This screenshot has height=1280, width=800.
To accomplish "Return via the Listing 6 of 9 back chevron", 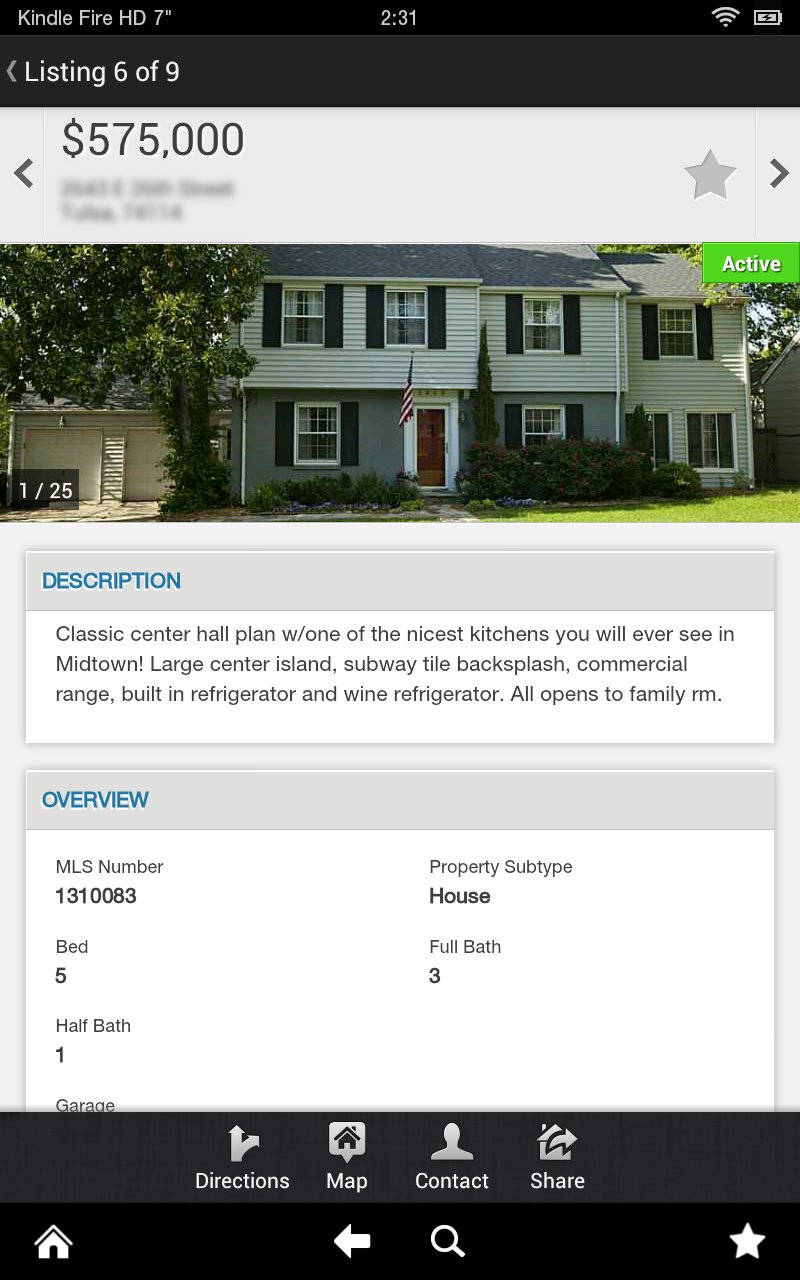I will point(10,71).
